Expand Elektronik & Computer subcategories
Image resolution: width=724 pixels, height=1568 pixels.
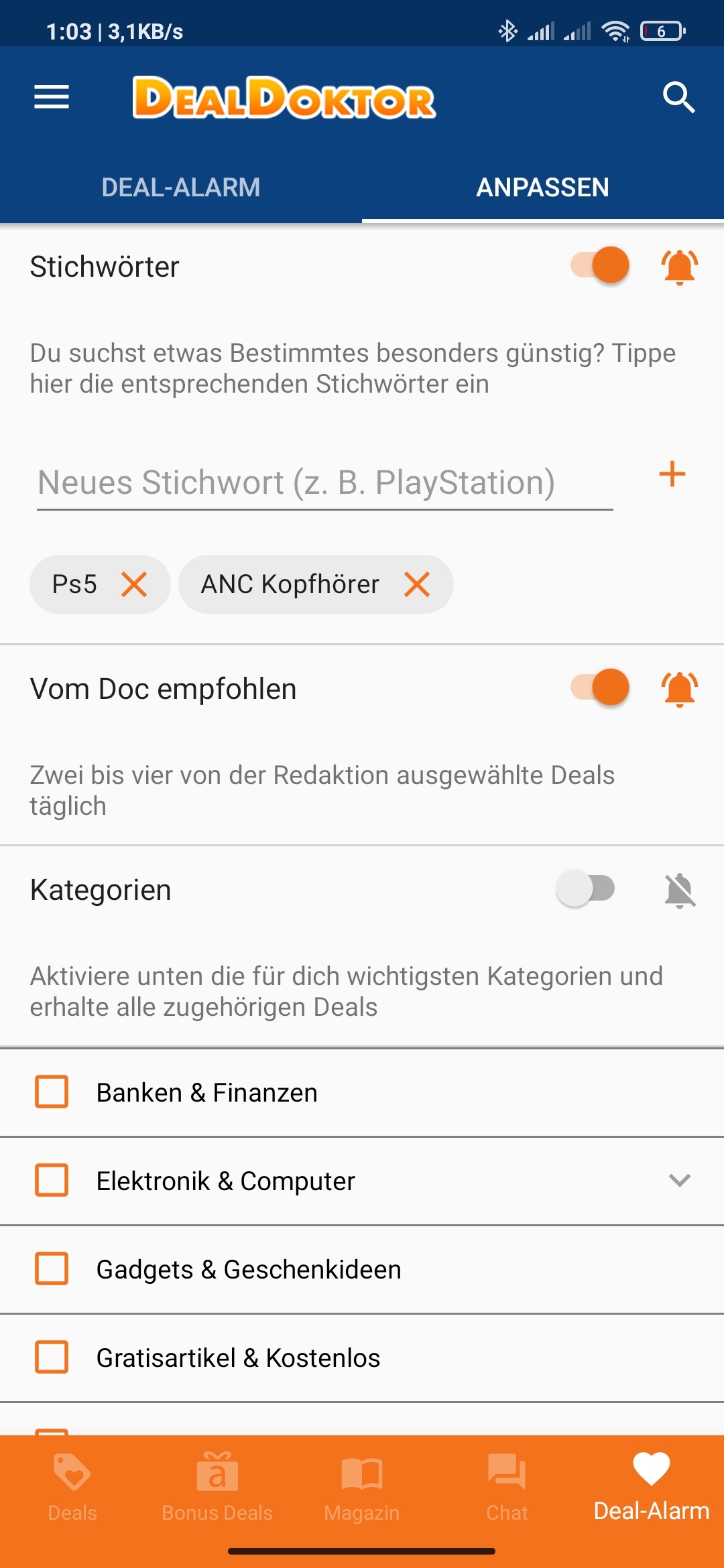click(x=680, y=1180)
